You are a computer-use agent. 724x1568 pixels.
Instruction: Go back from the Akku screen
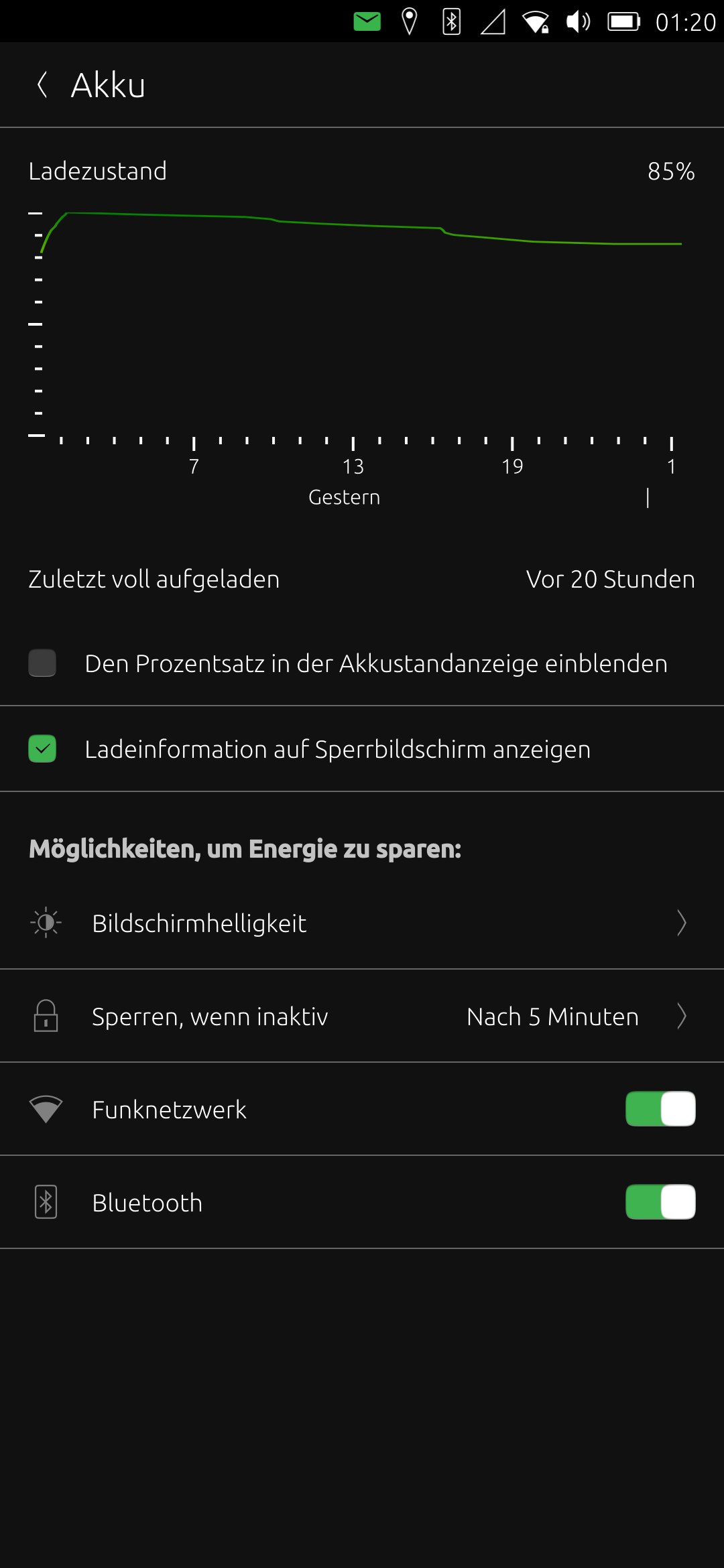coord(42,85)
